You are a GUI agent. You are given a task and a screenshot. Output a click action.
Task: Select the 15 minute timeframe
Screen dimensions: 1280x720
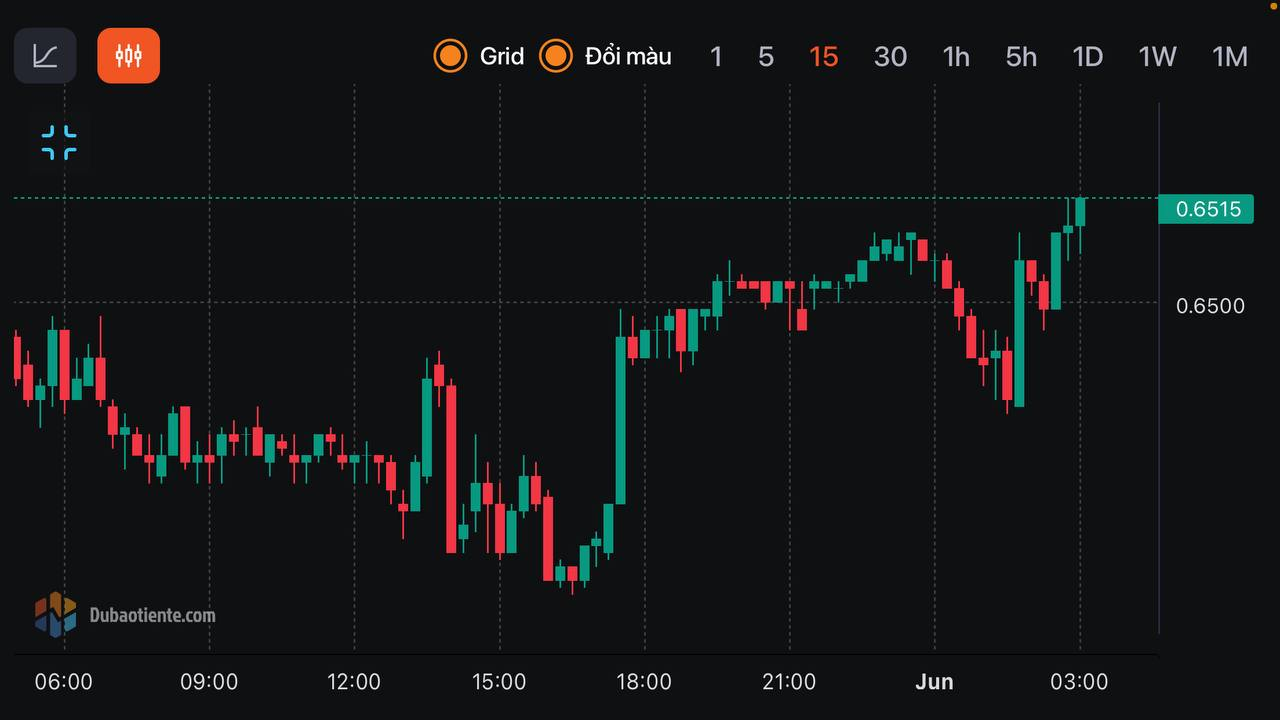[x=824, y=57]
